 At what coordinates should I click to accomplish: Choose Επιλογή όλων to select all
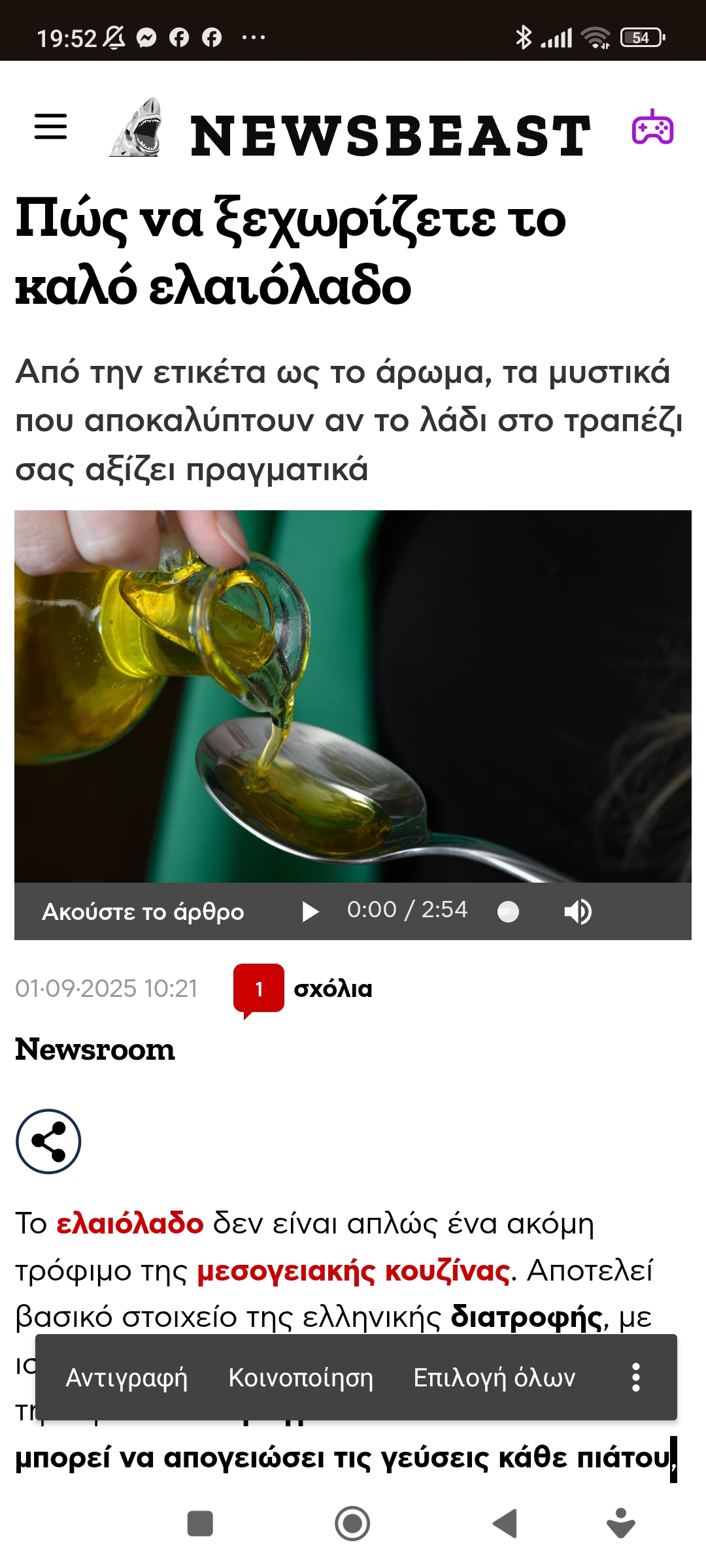(494, 1377)
